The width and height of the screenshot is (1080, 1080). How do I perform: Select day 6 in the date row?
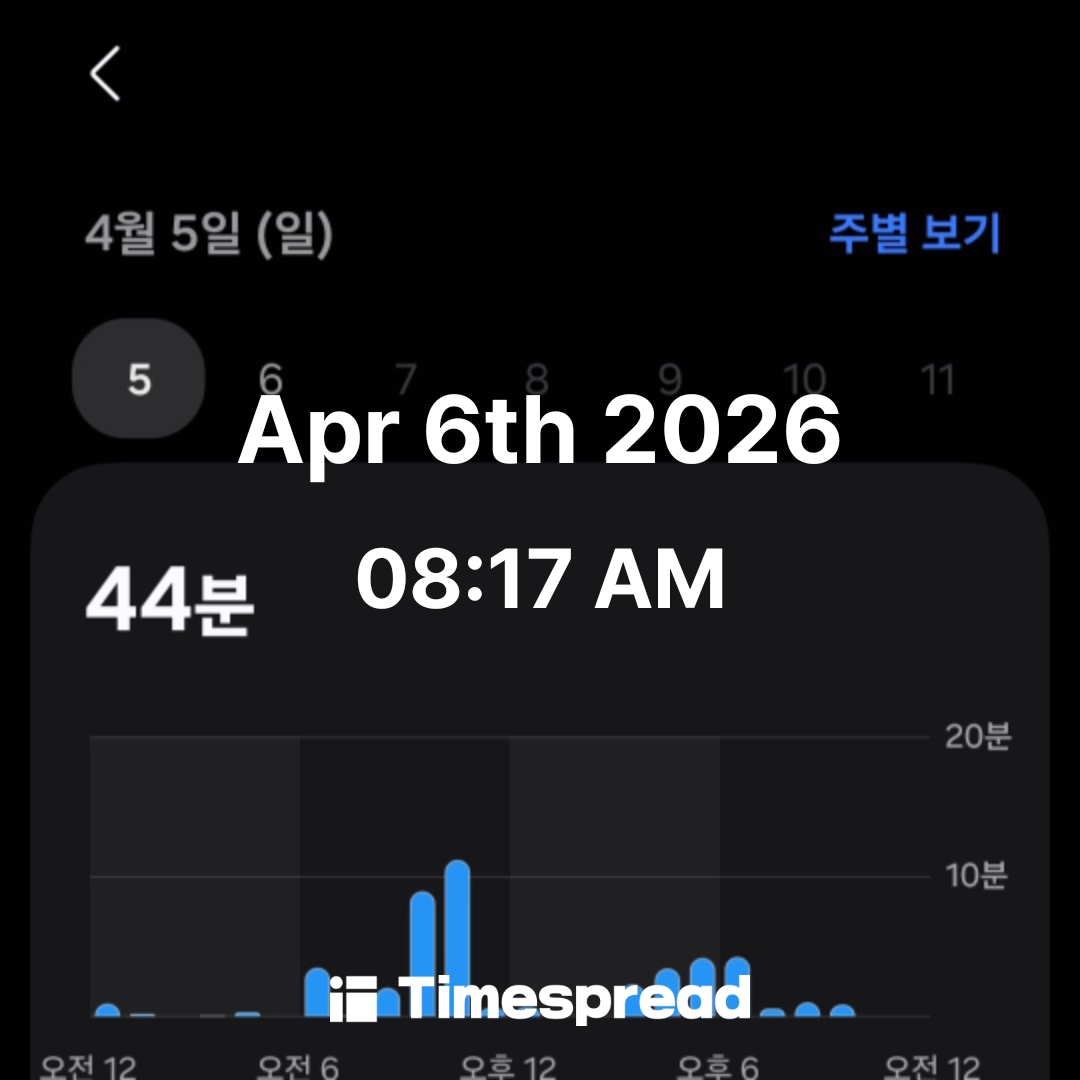pos(271,379)
